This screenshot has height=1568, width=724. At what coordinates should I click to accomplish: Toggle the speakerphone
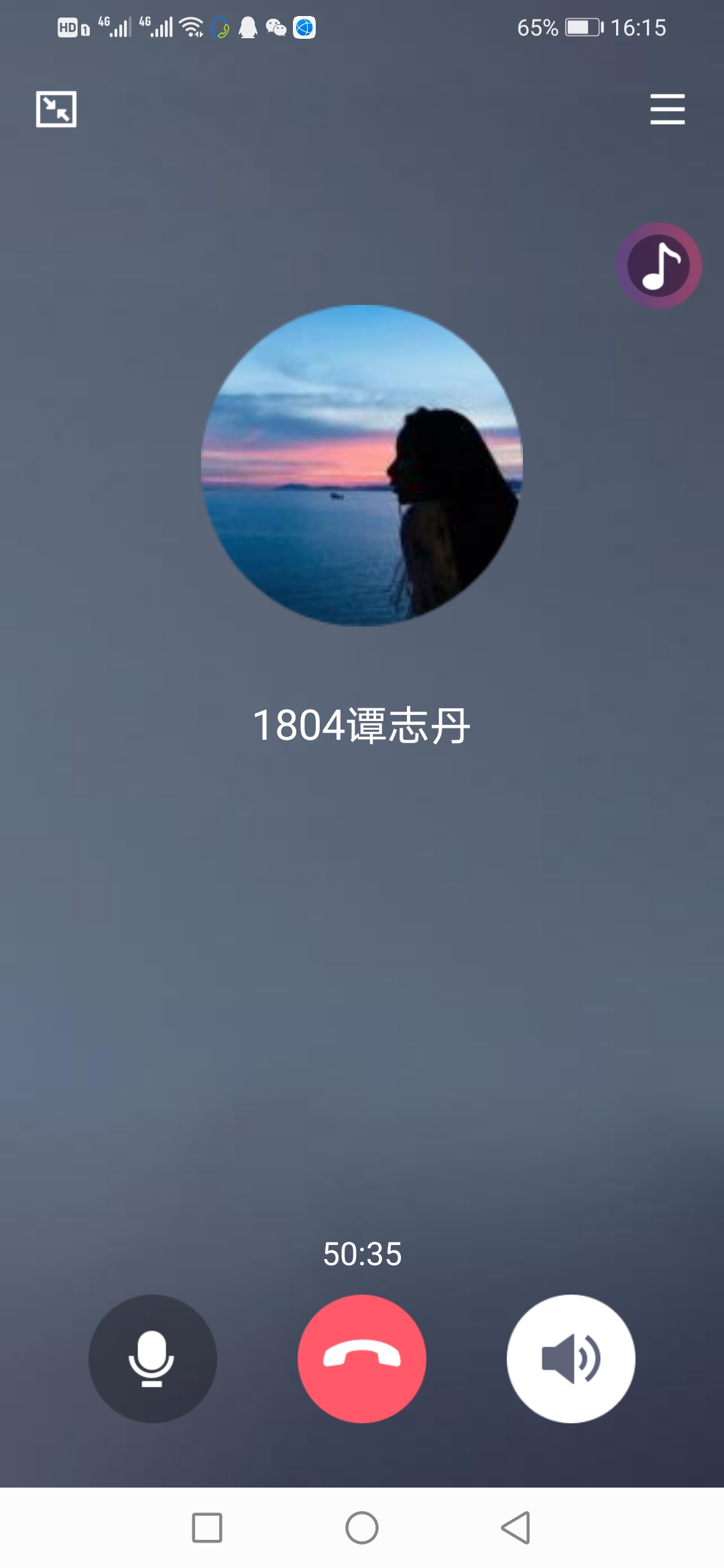[x=570, y=1358]
